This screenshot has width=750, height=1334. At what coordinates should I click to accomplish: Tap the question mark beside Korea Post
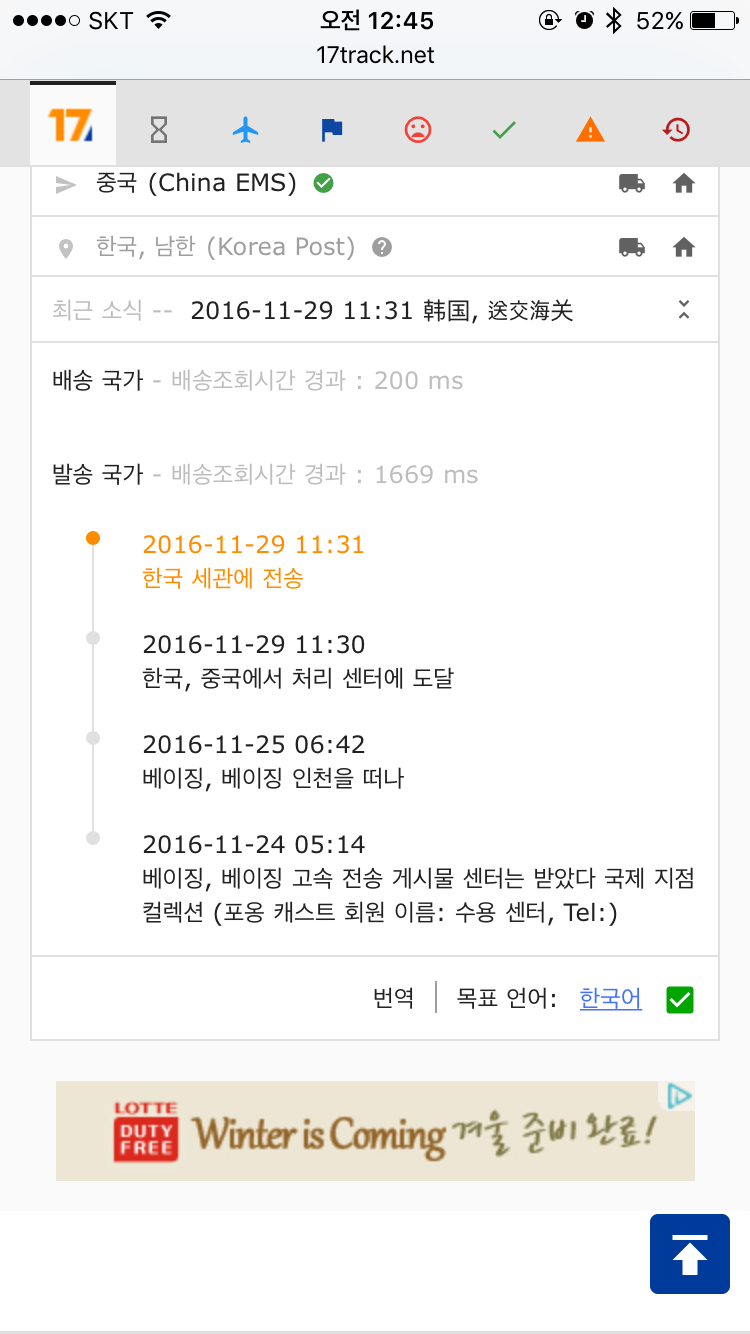[x=382, y=247]
